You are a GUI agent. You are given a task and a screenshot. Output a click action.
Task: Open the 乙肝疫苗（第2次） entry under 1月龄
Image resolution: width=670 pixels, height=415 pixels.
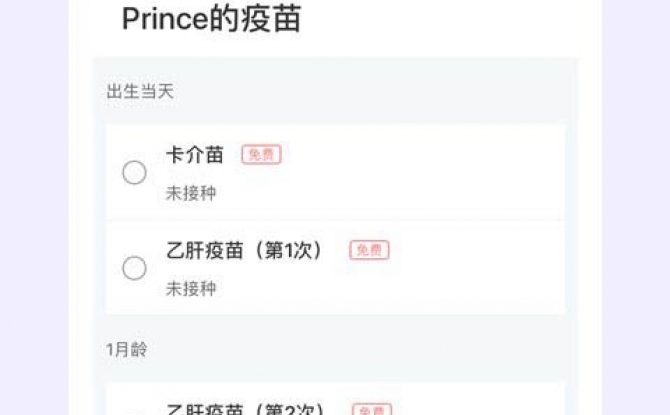pos(245,408)
